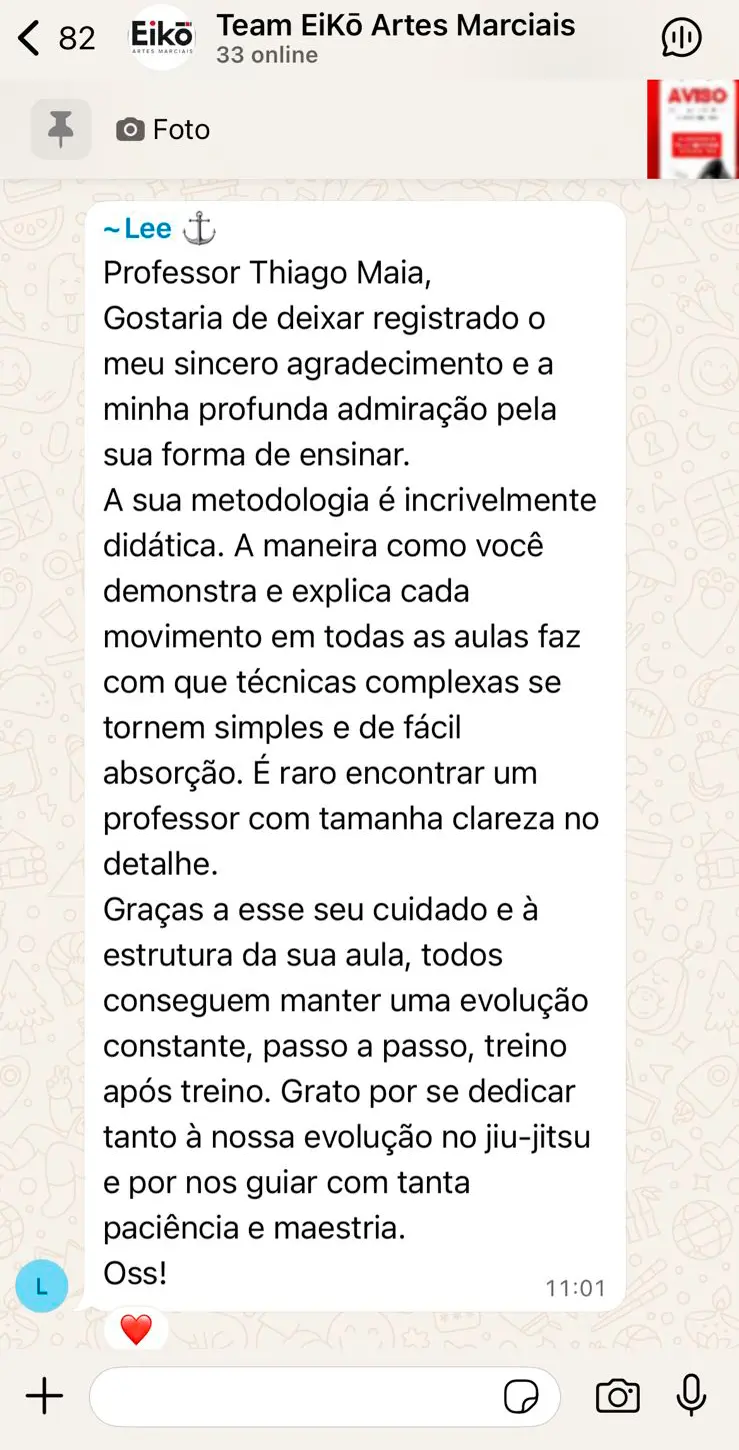Open Lee's profile avatar
The width and height of the screenshot is (739, 1450).
42,1286
